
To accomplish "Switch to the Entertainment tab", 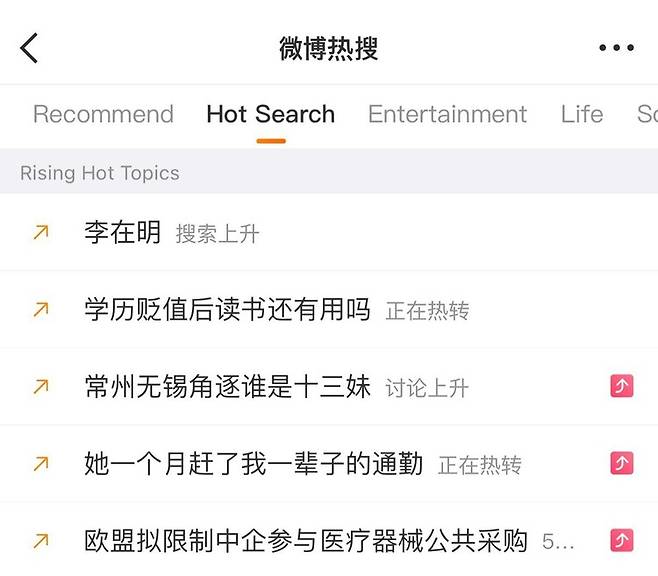I will pyautogui.click(x=447, y=114).
